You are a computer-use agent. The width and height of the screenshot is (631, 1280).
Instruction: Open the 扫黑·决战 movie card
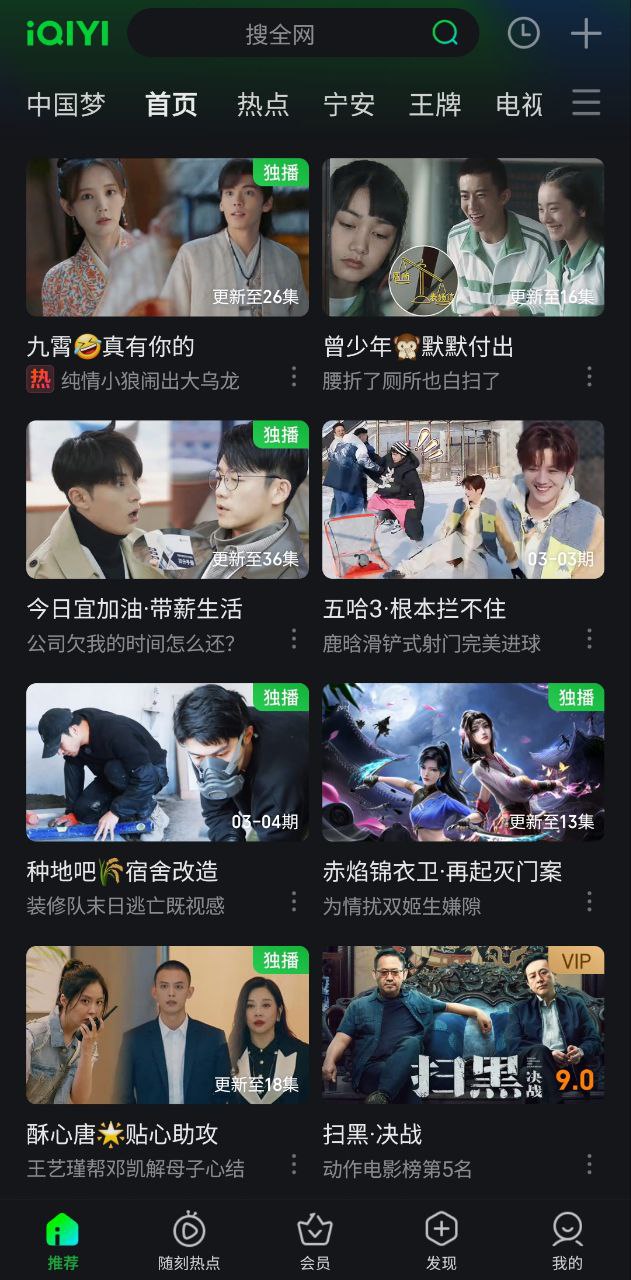[x=463, y=1025]
